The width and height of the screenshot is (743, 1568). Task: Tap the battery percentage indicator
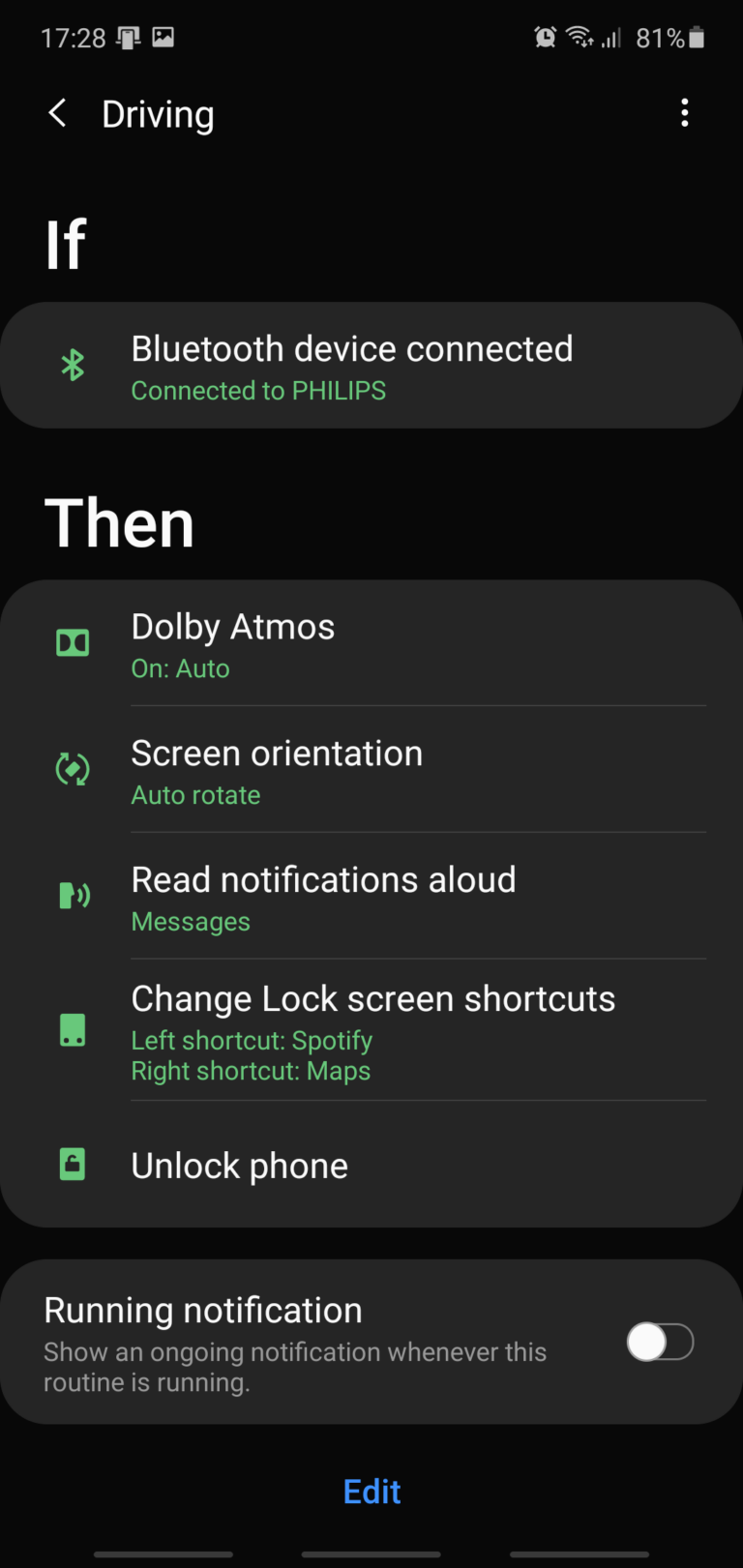point(663,37)
